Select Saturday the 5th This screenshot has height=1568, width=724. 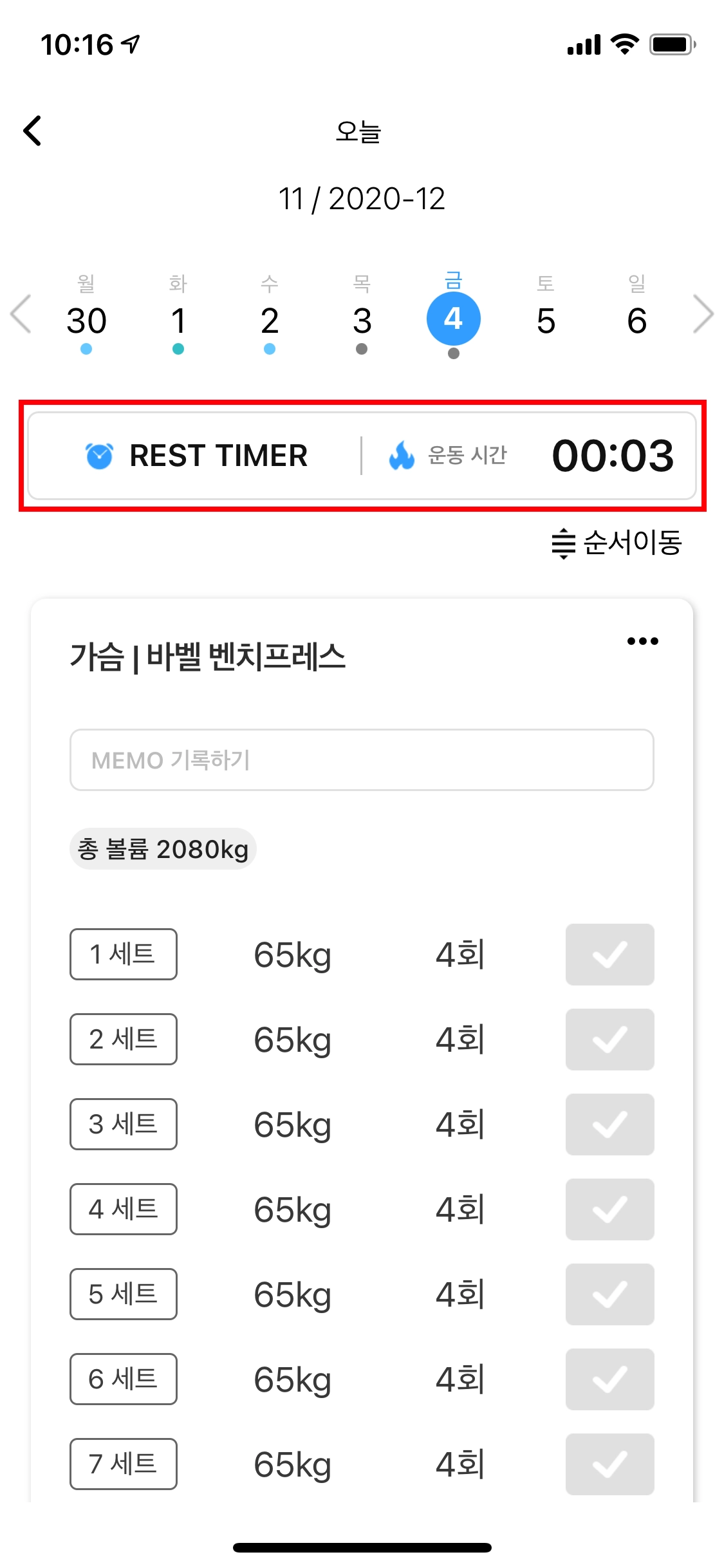pyautogui.click(x=546, y=320)
